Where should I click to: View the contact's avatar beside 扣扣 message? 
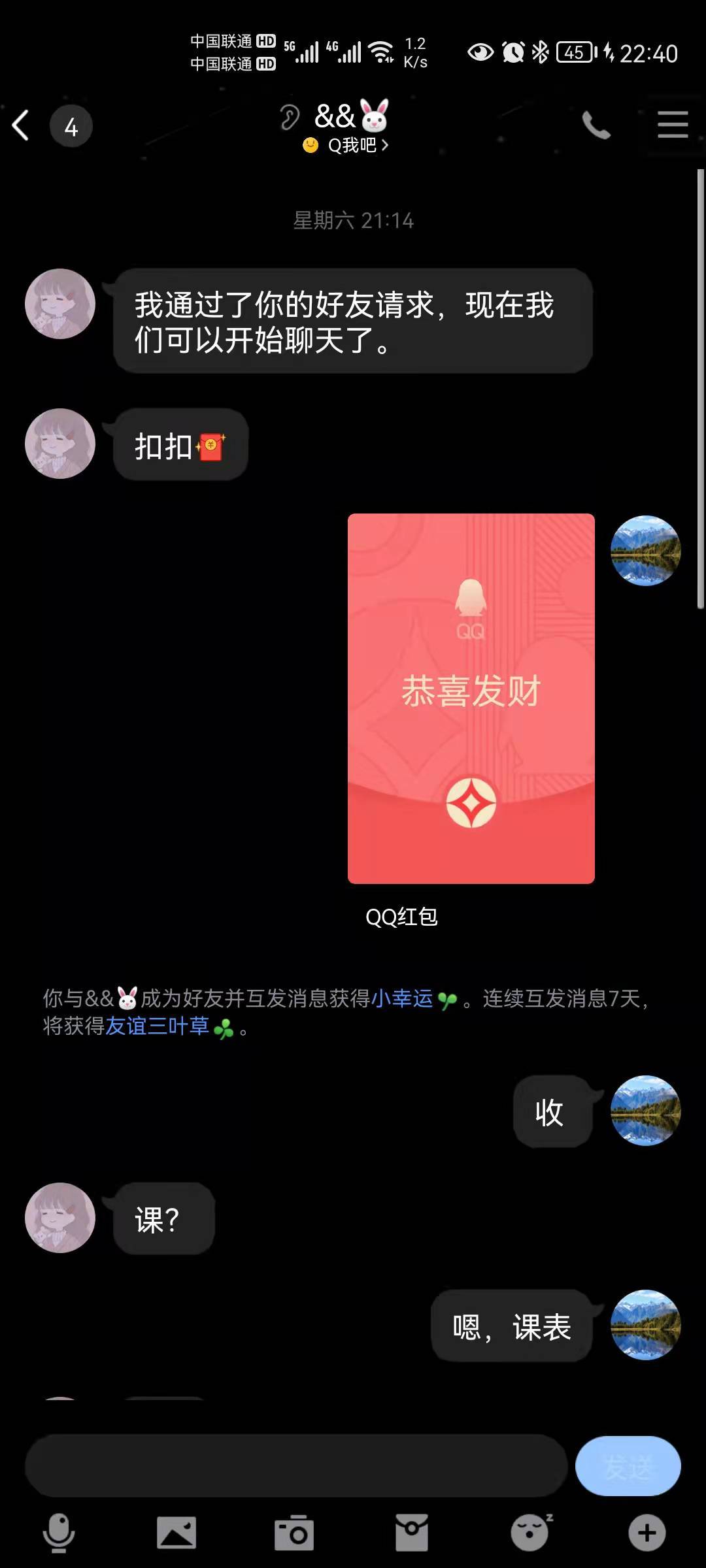[60, 444]
